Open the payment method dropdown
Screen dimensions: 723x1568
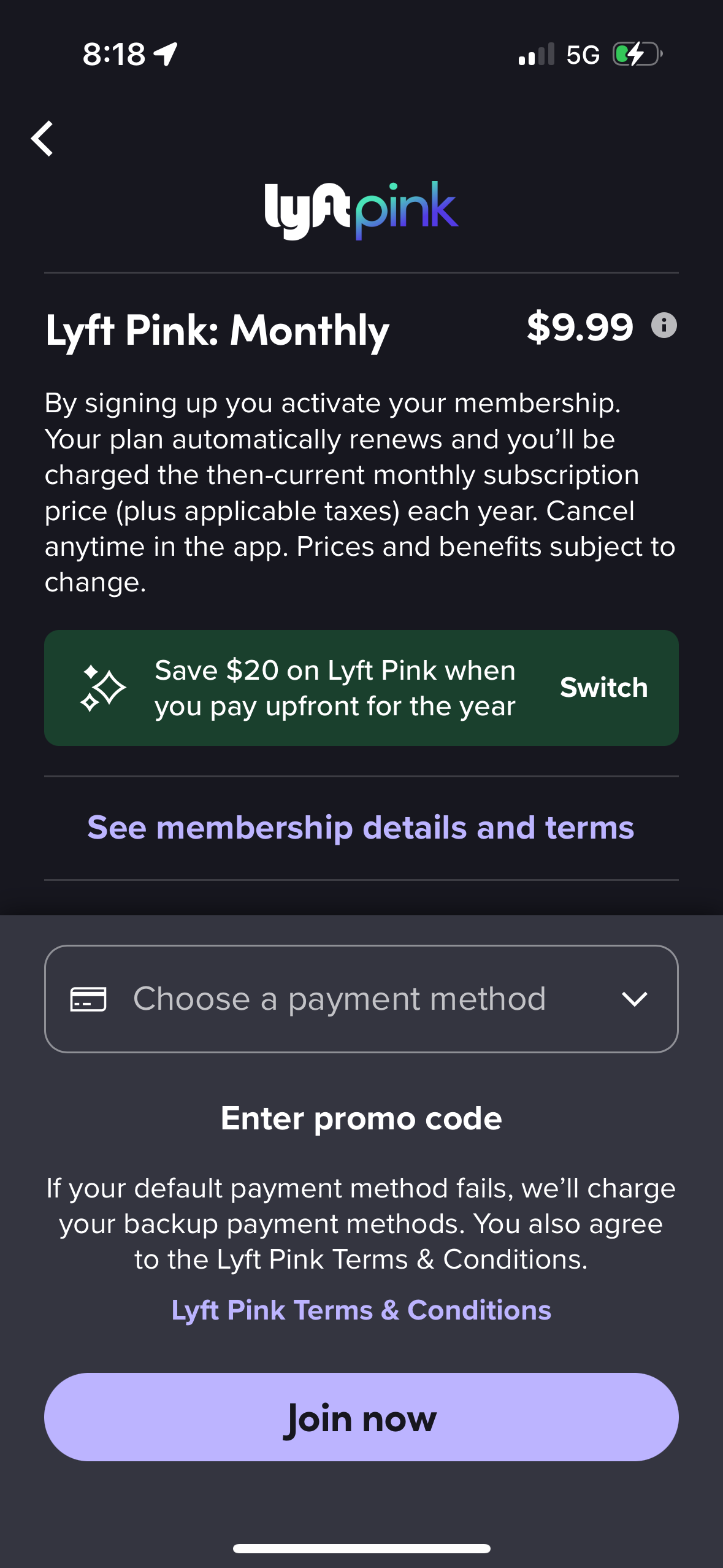(361, 998)
